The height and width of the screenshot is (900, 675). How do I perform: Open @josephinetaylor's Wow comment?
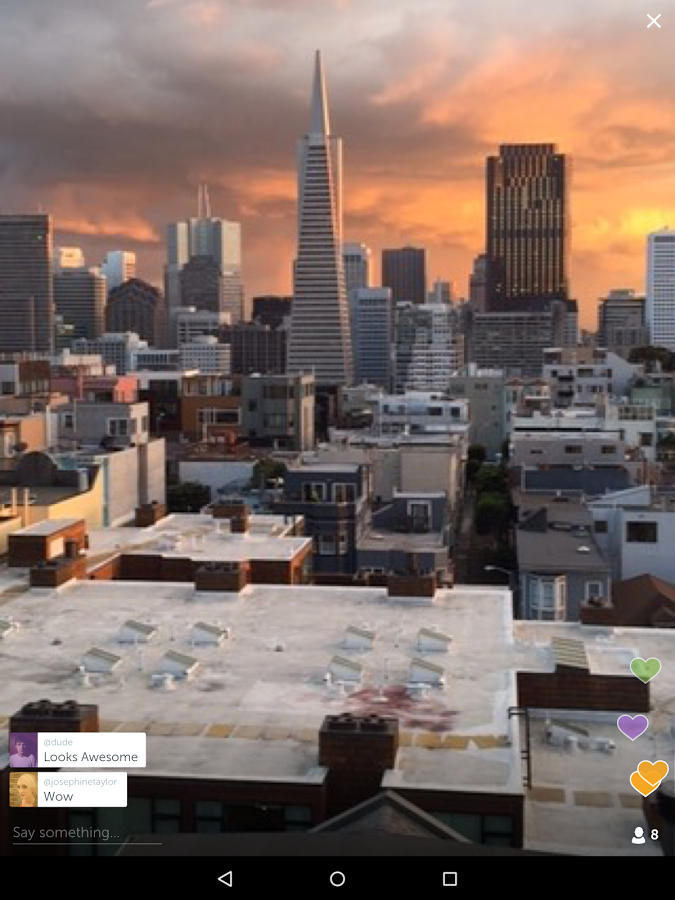[80, 790]
